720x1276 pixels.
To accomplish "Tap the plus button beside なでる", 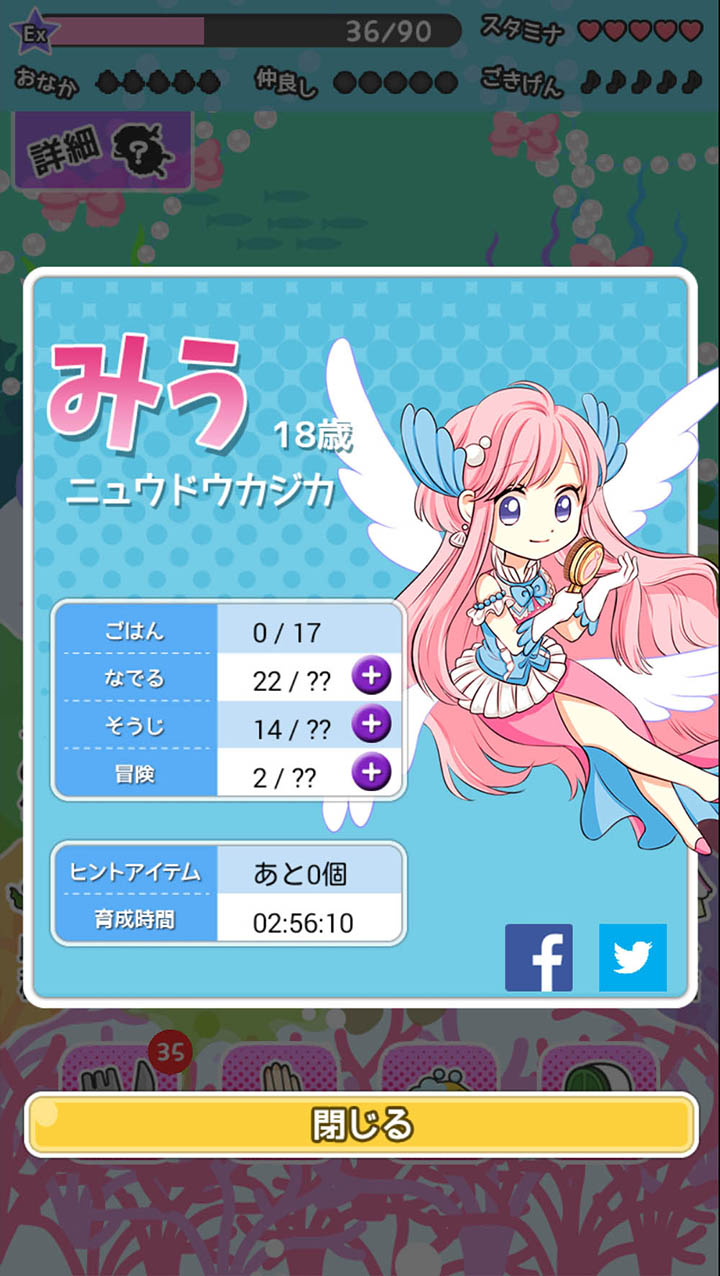I will click(x=371, y=677).
